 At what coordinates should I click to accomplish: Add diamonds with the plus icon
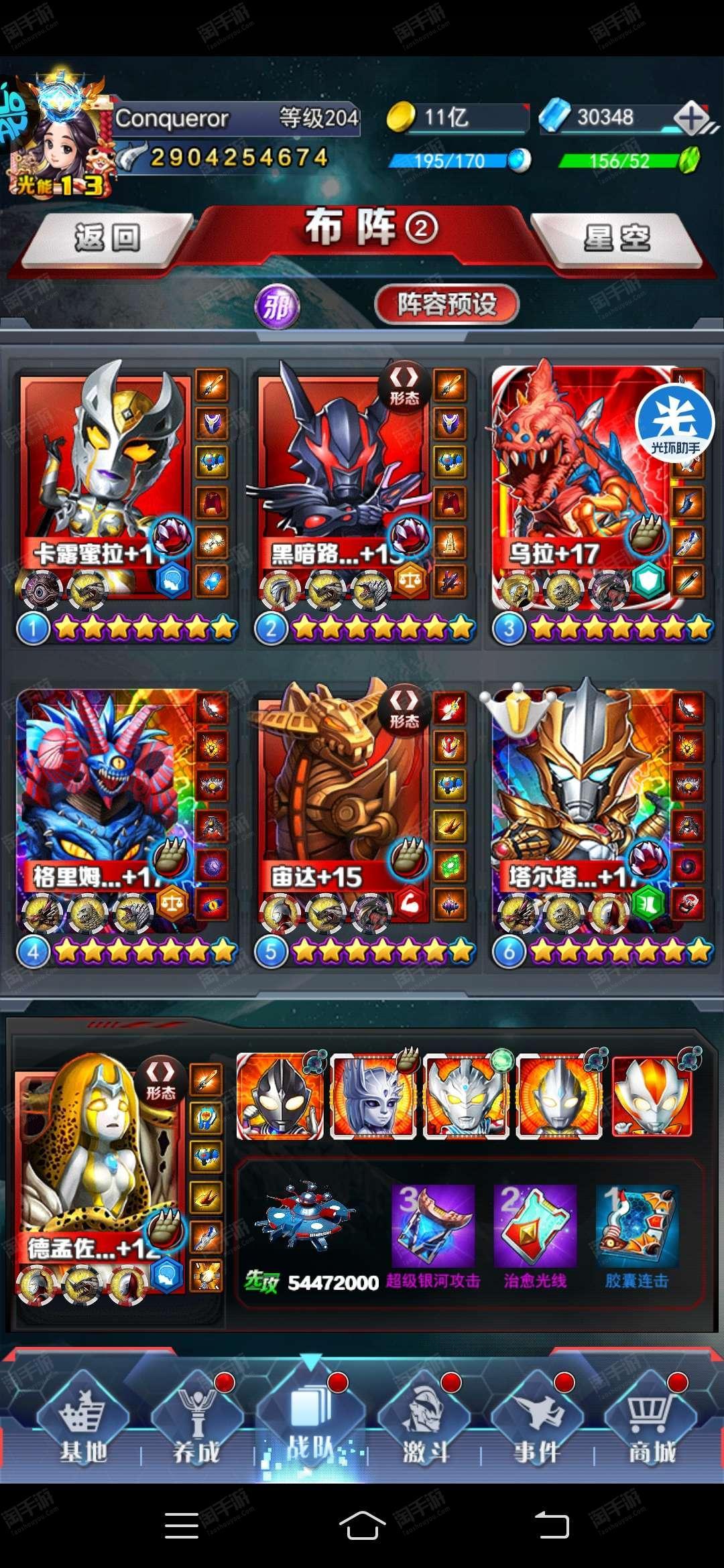click(691, 119)
